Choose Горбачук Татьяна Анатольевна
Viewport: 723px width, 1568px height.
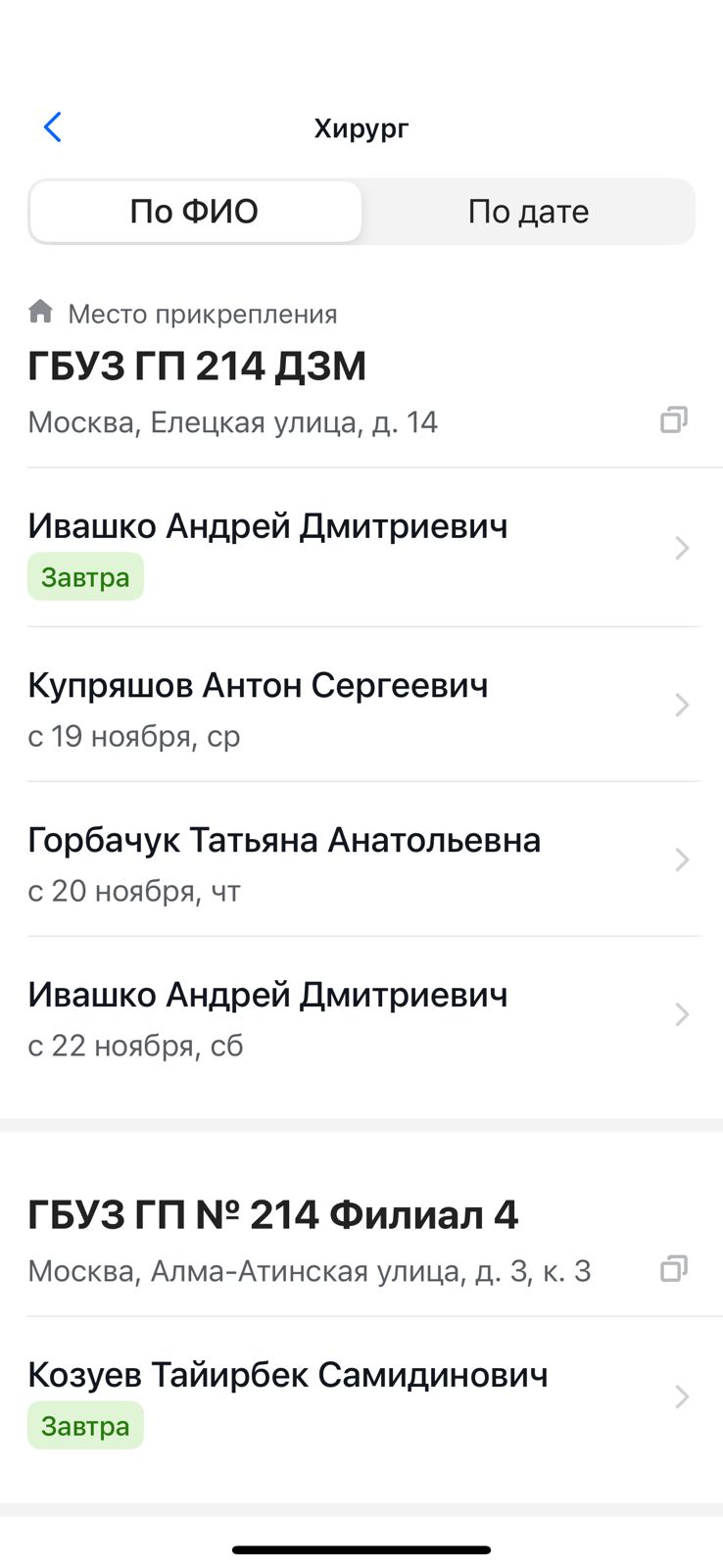coord(361,860)
